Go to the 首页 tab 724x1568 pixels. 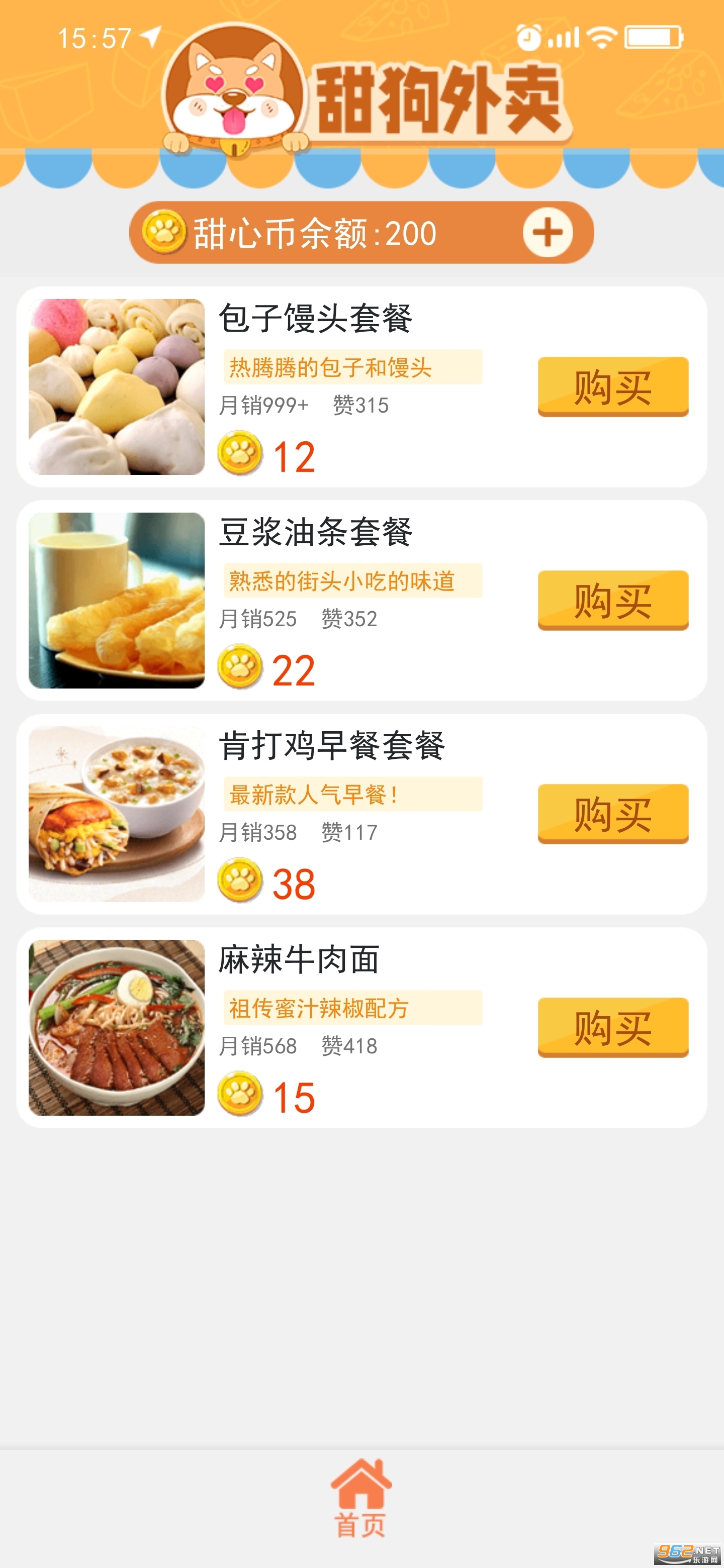point(360,1499)
